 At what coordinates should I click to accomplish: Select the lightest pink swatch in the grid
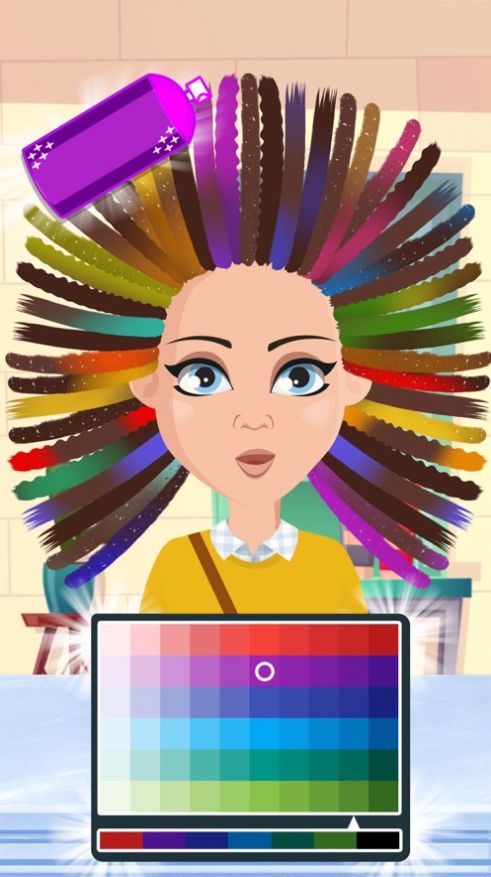point(115,639)
